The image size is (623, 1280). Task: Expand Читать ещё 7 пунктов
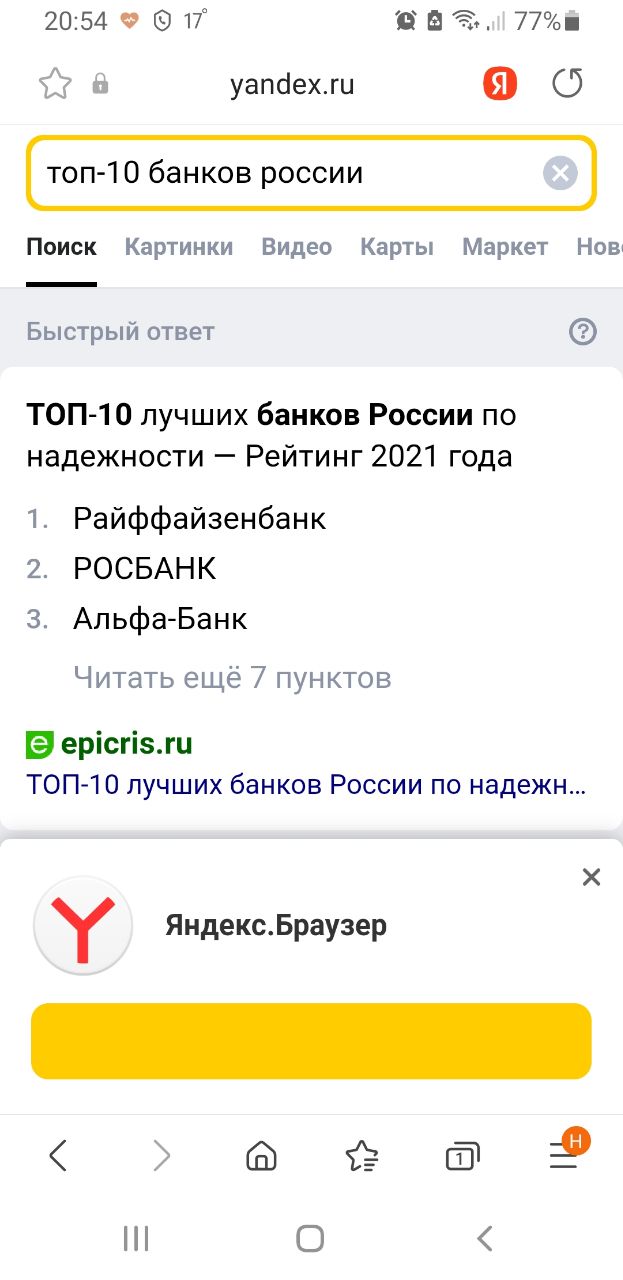(232, 678)
